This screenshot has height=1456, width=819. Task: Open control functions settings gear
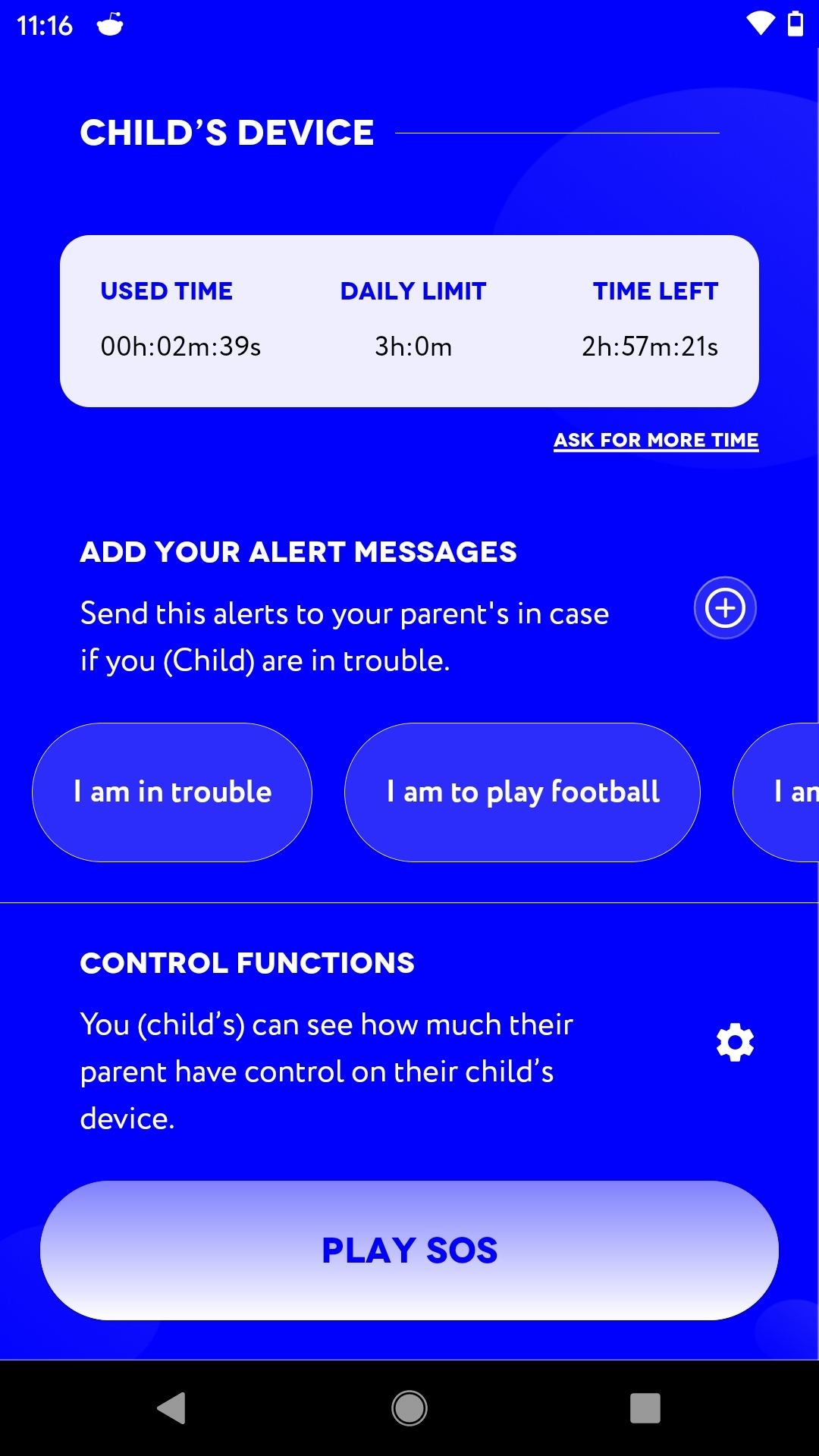point(735,1043)
